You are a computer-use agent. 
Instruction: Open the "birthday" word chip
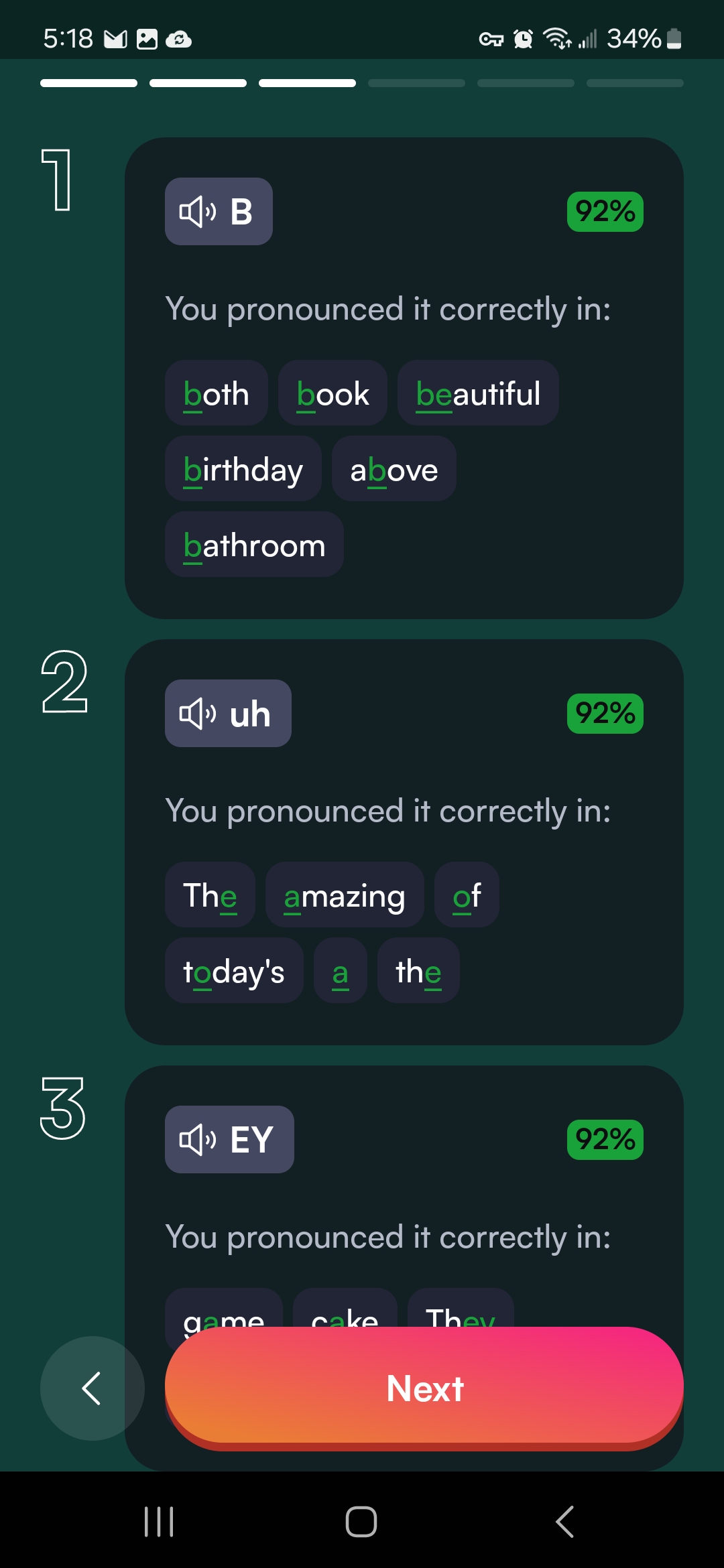[x=243, y=469]
